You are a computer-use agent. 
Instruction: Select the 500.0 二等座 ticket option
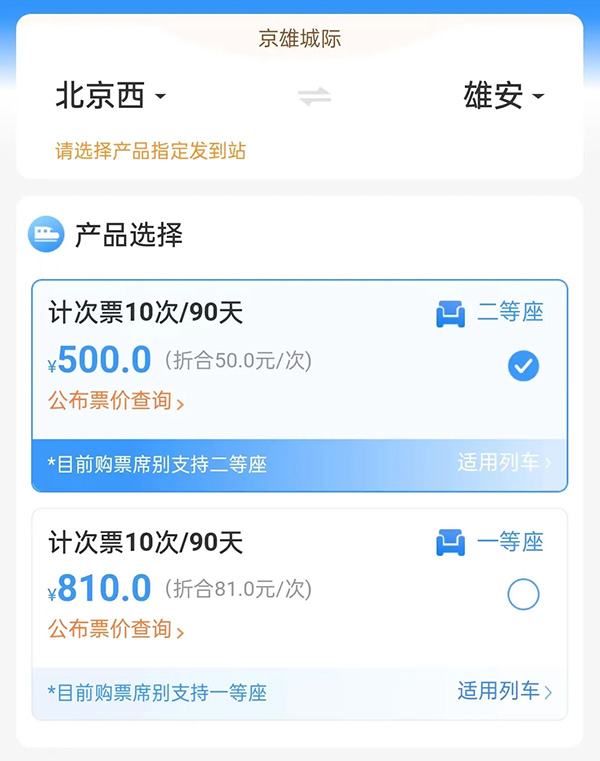tap(523, 367)
